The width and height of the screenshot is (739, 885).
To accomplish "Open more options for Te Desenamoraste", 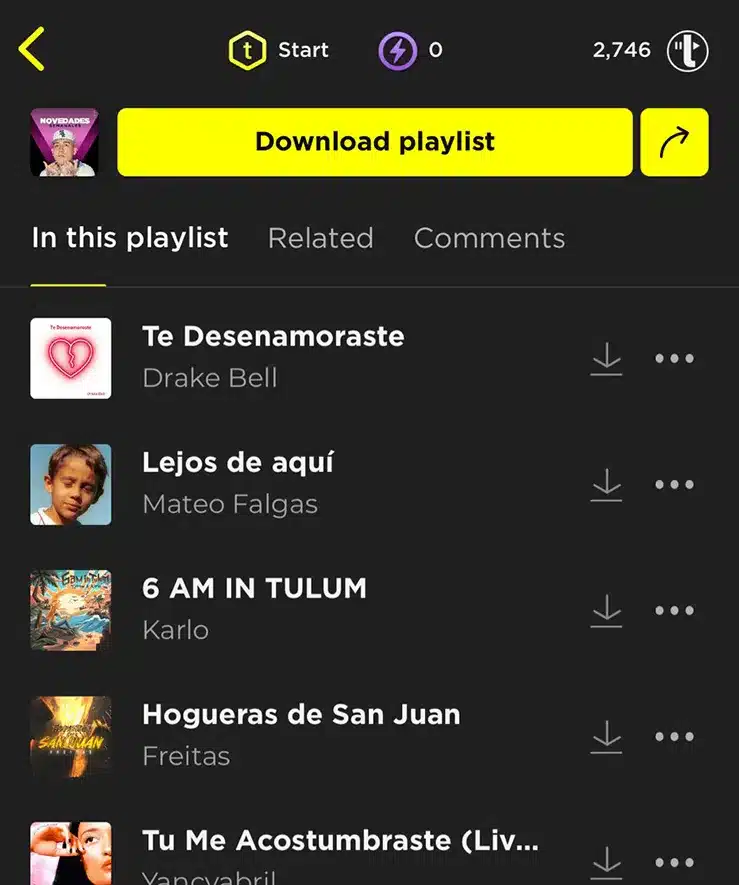I will [x=674, y=359].
